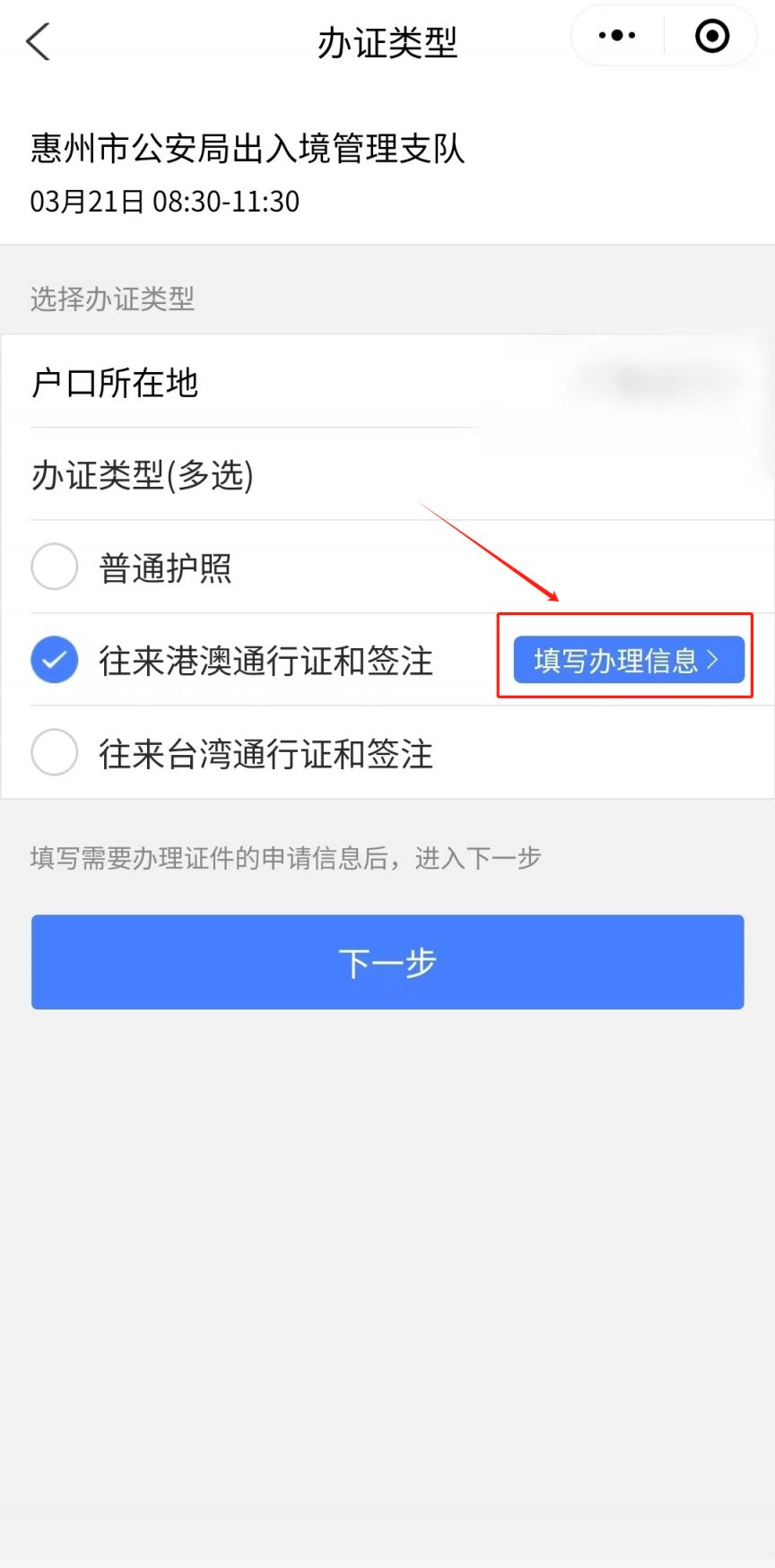This screenshot has height=1568, width=775.
Task: Proceed with the 下一步 button
Action: point(387,962)
